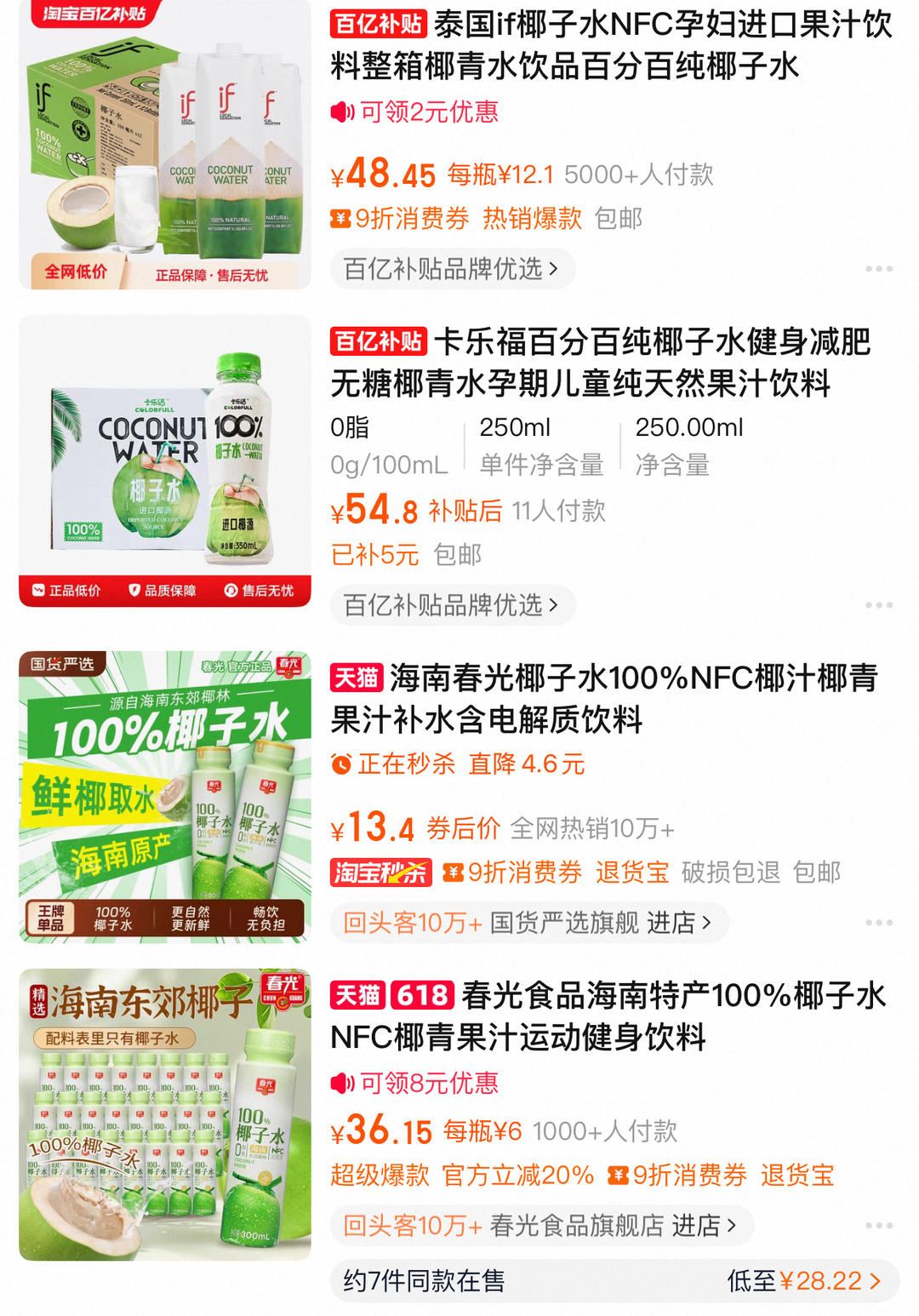Open more options for 卡乐福 coconut water

(878, 605)
